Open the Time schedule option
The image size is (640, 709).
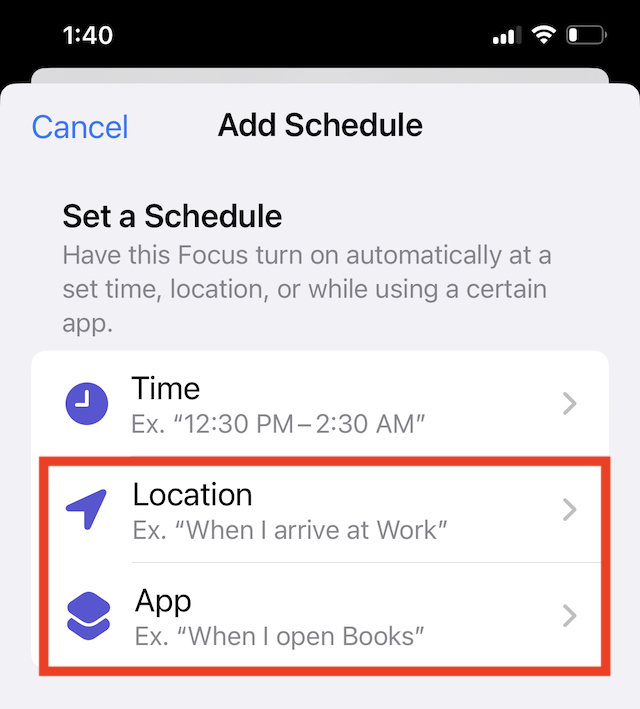click(320, 403)
